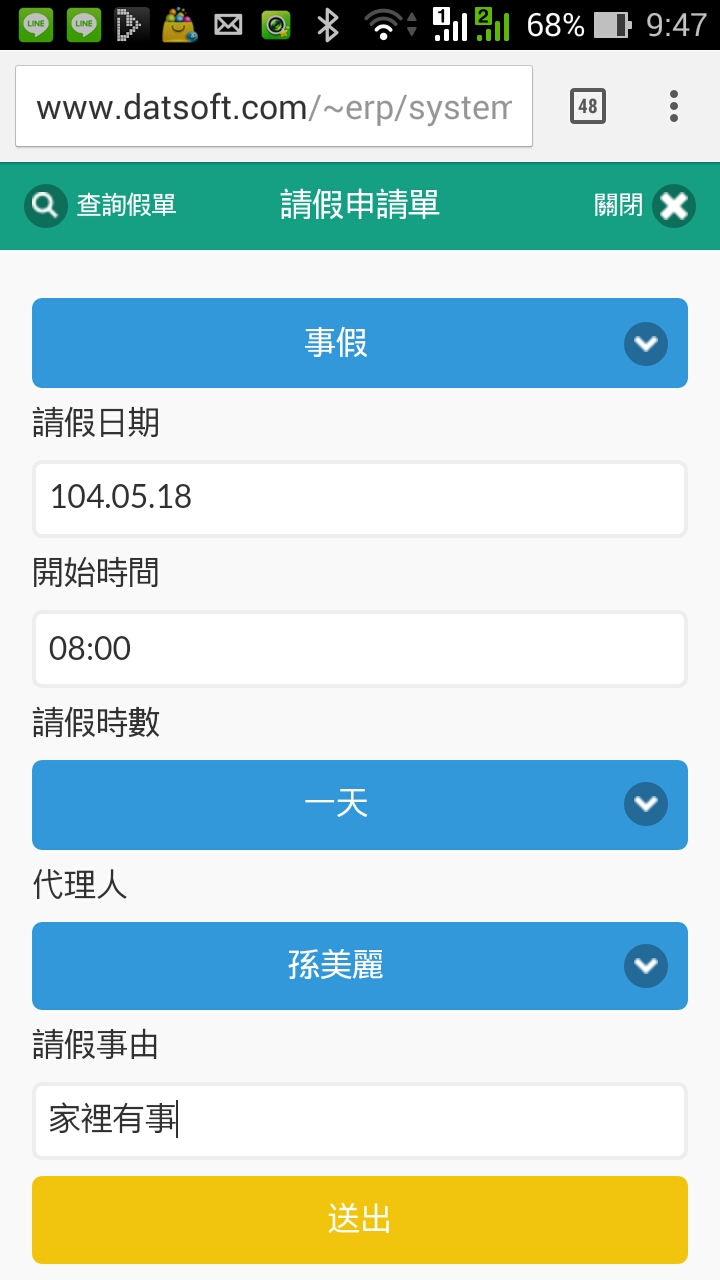Edit the 開始時間 start time field
Viewport: 720px width, 1280px height.
point(360,649)
